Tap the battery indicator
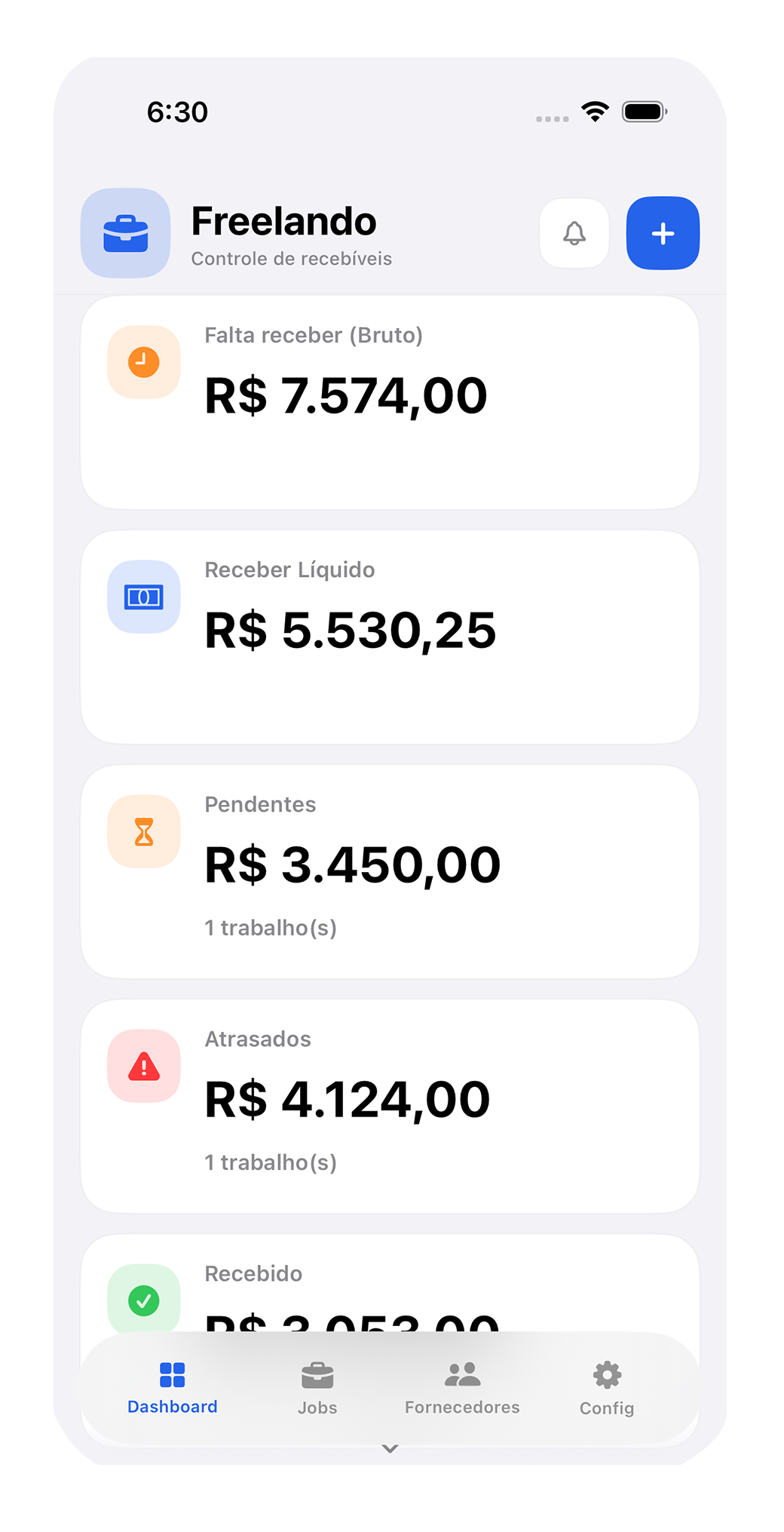This screenshot has width=784, height=1532. (x=645, y=110)
